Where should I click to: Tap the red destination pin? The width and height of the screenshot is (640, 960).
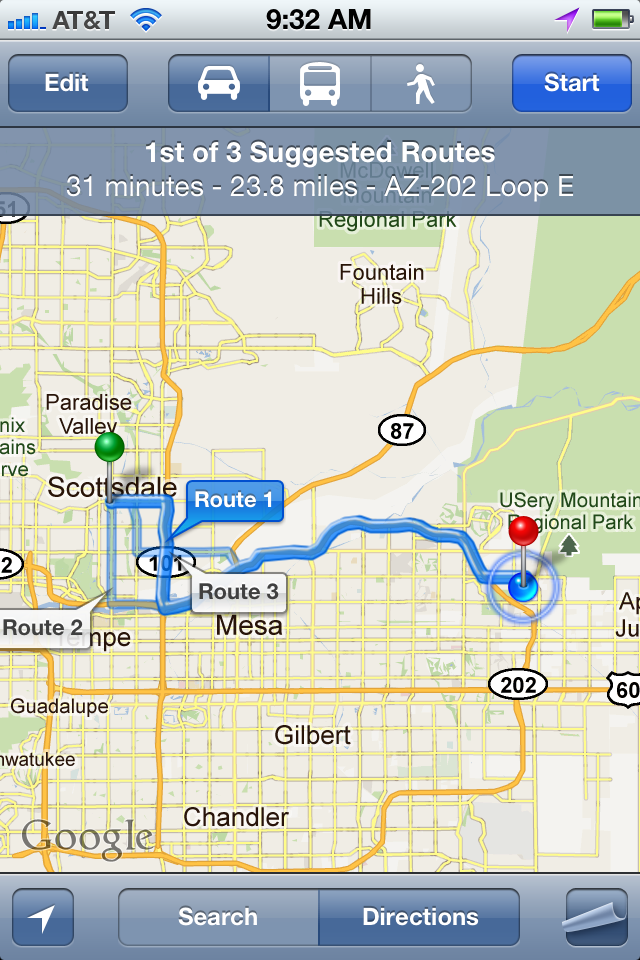point(523,531)
